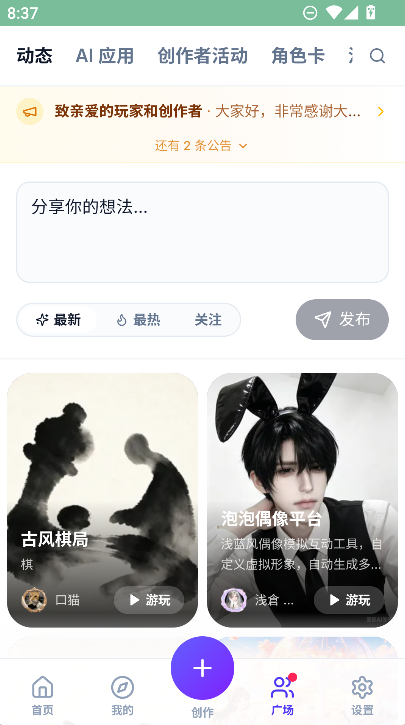Open author 口猫's avatar
This screenshot has width=405, height=725.
tap(34, 600)
